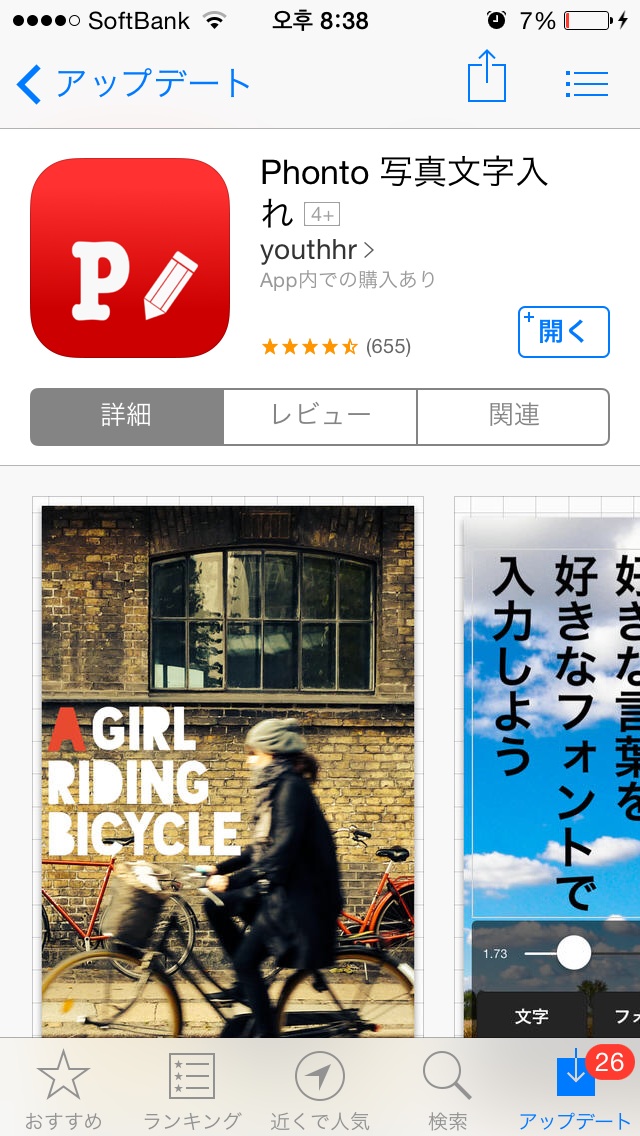640x1136 pixels.
Task: Open the アップデート tab with 26 badge
Action: tap(576, 1088)
